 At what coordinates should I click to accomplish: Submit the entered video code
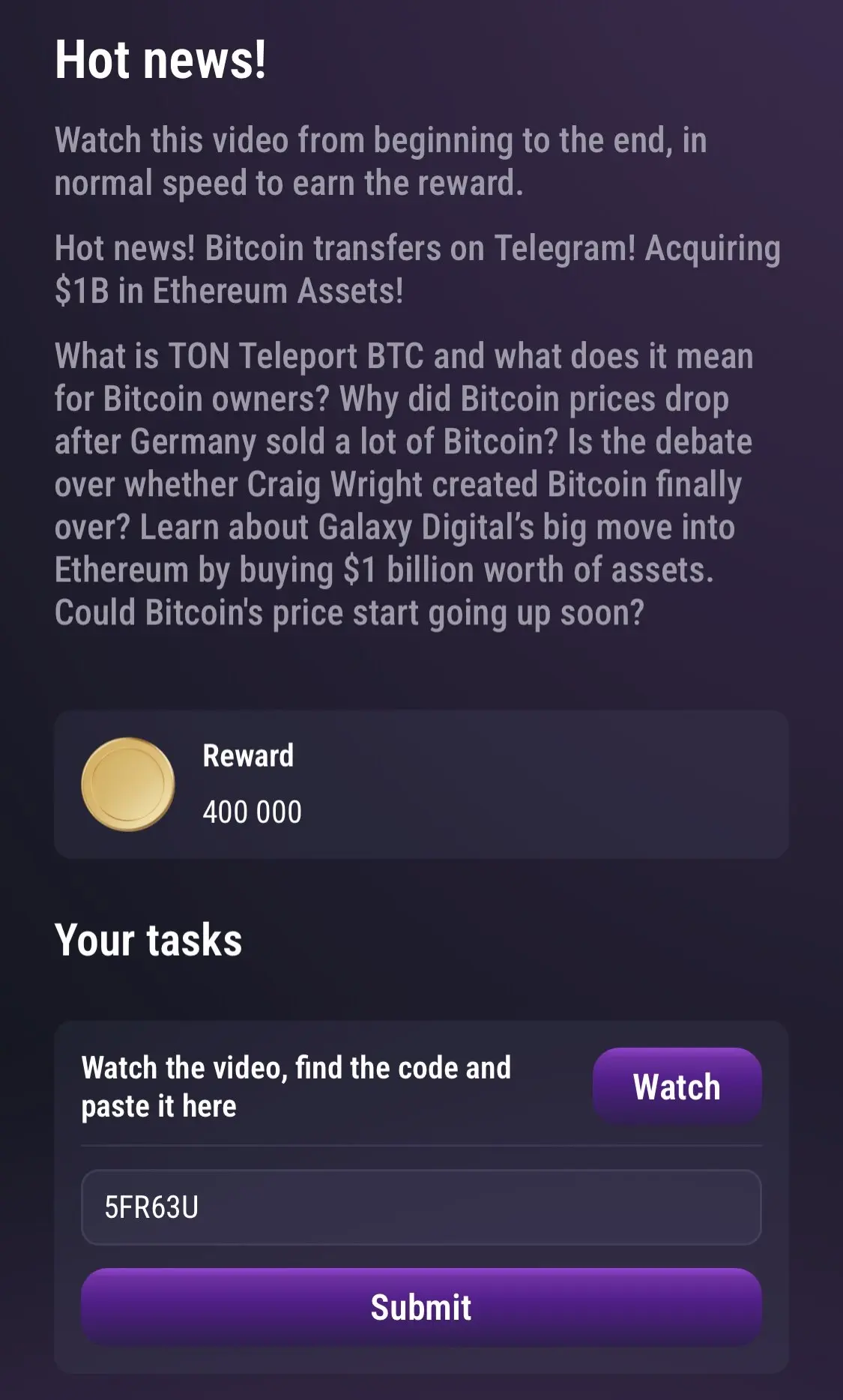coord(421,1307)
